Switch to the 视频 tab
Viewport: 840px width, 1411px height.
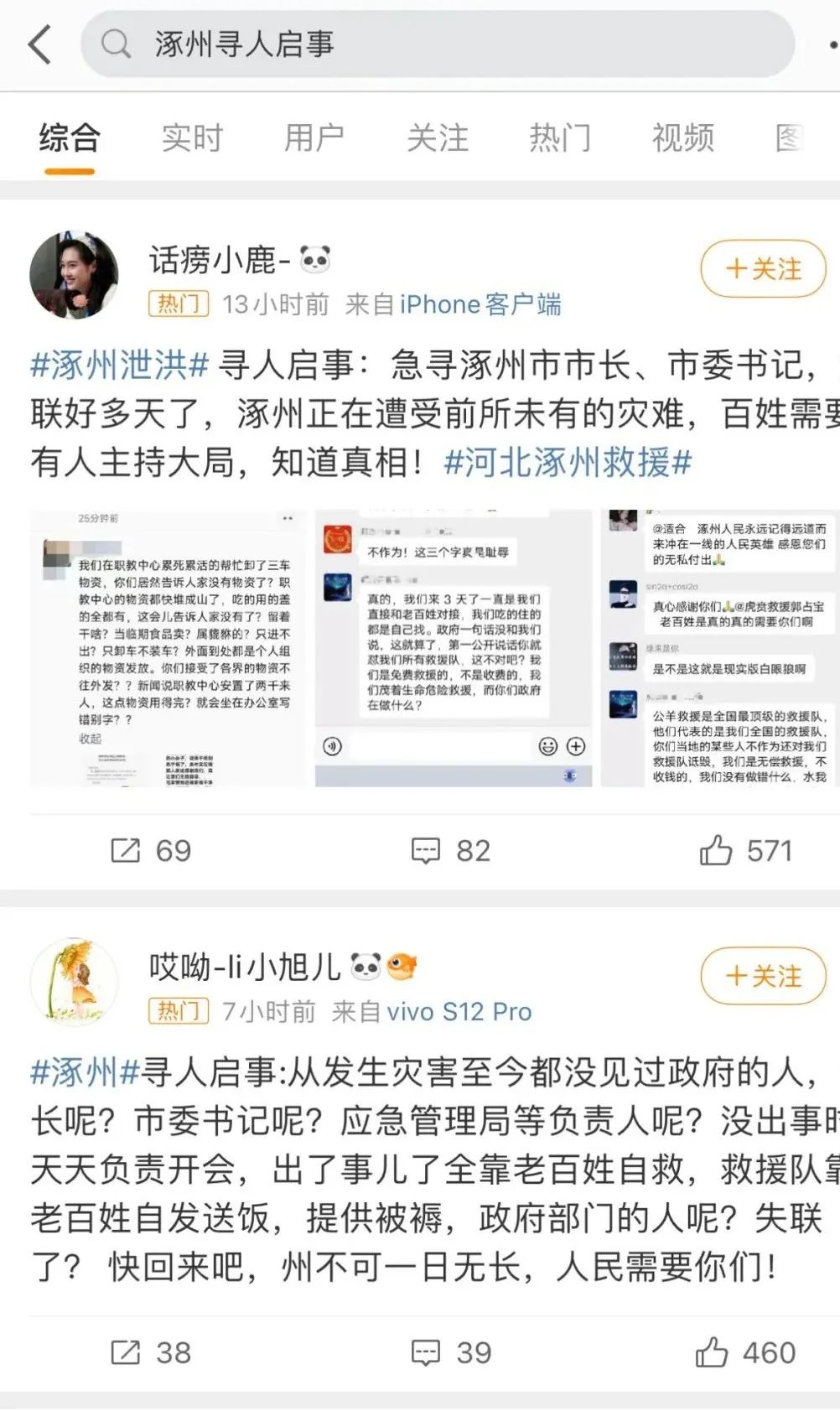coord(683,137)
